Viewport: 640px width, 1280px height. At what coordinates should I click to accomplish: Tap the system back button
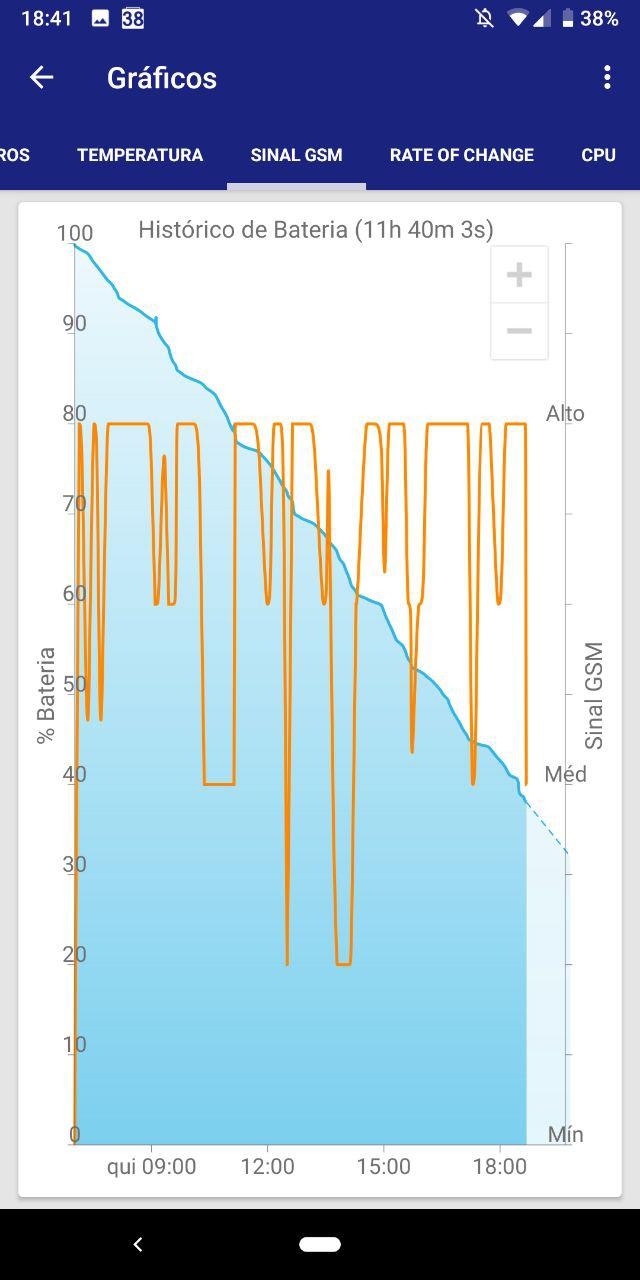pyautogui.click(x=138, y=1244)
